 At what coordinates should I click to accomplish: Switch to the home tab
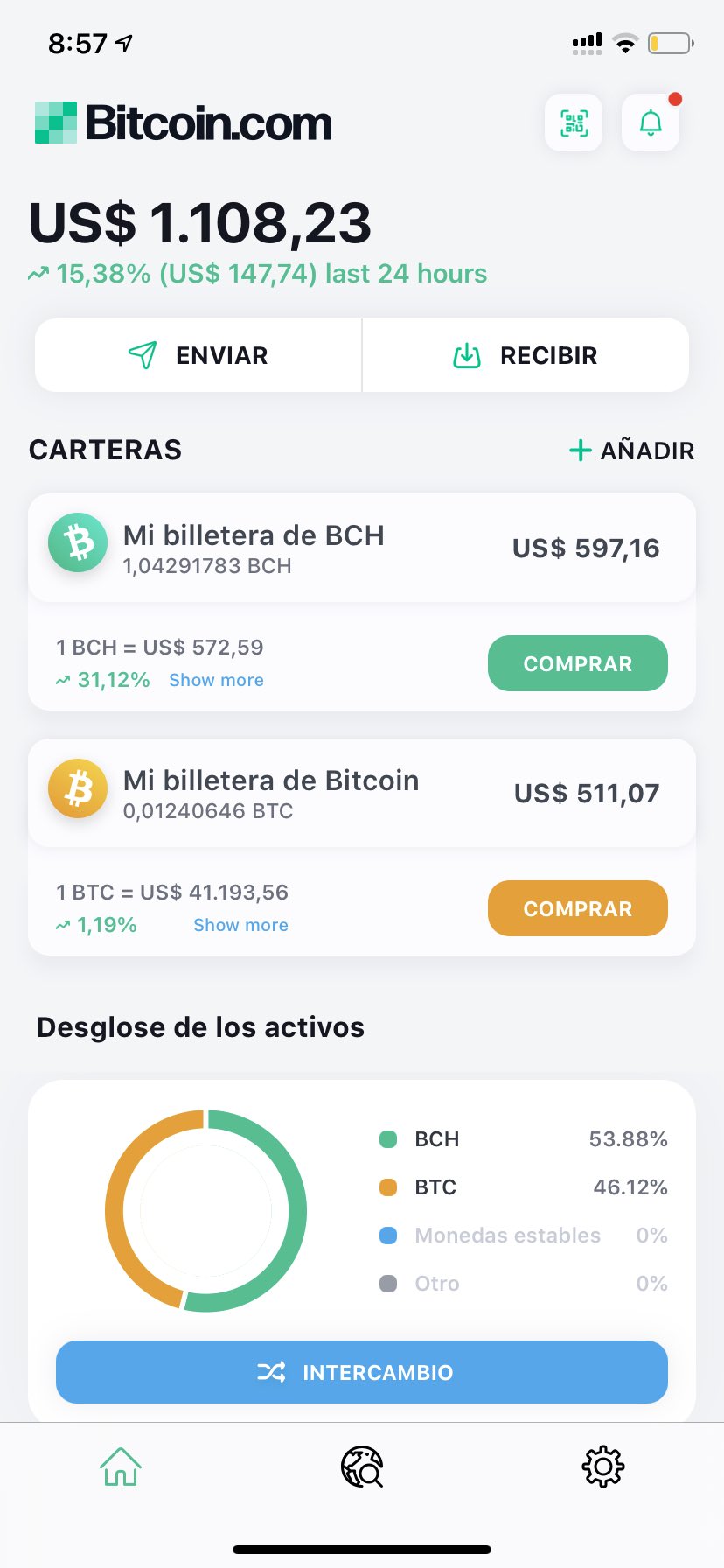click(121, 1466)
